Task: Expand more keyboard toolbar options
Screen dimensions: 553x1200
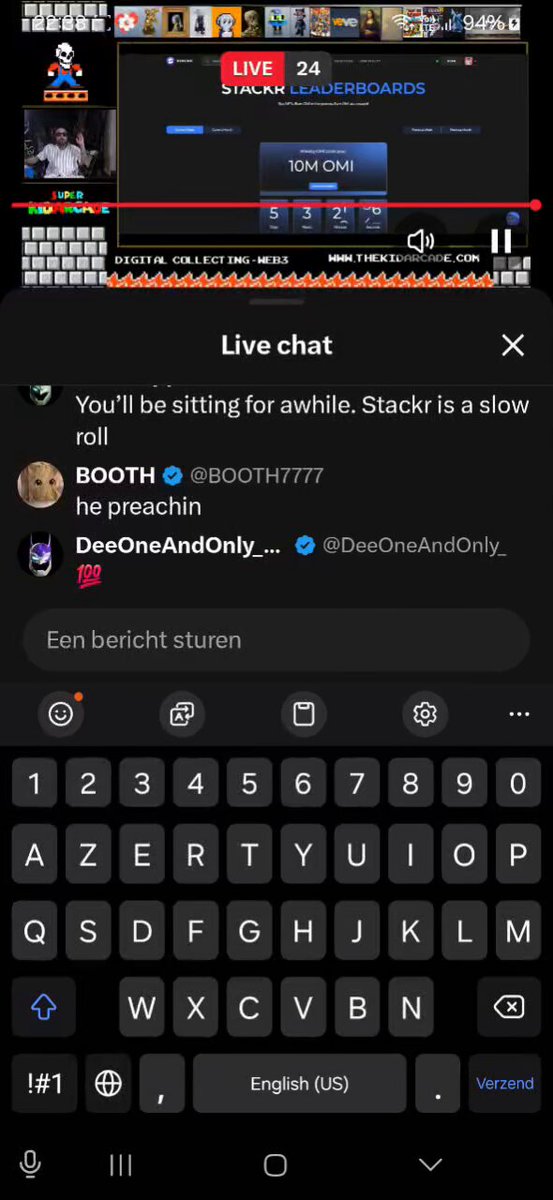Action: tap(519, 714)
